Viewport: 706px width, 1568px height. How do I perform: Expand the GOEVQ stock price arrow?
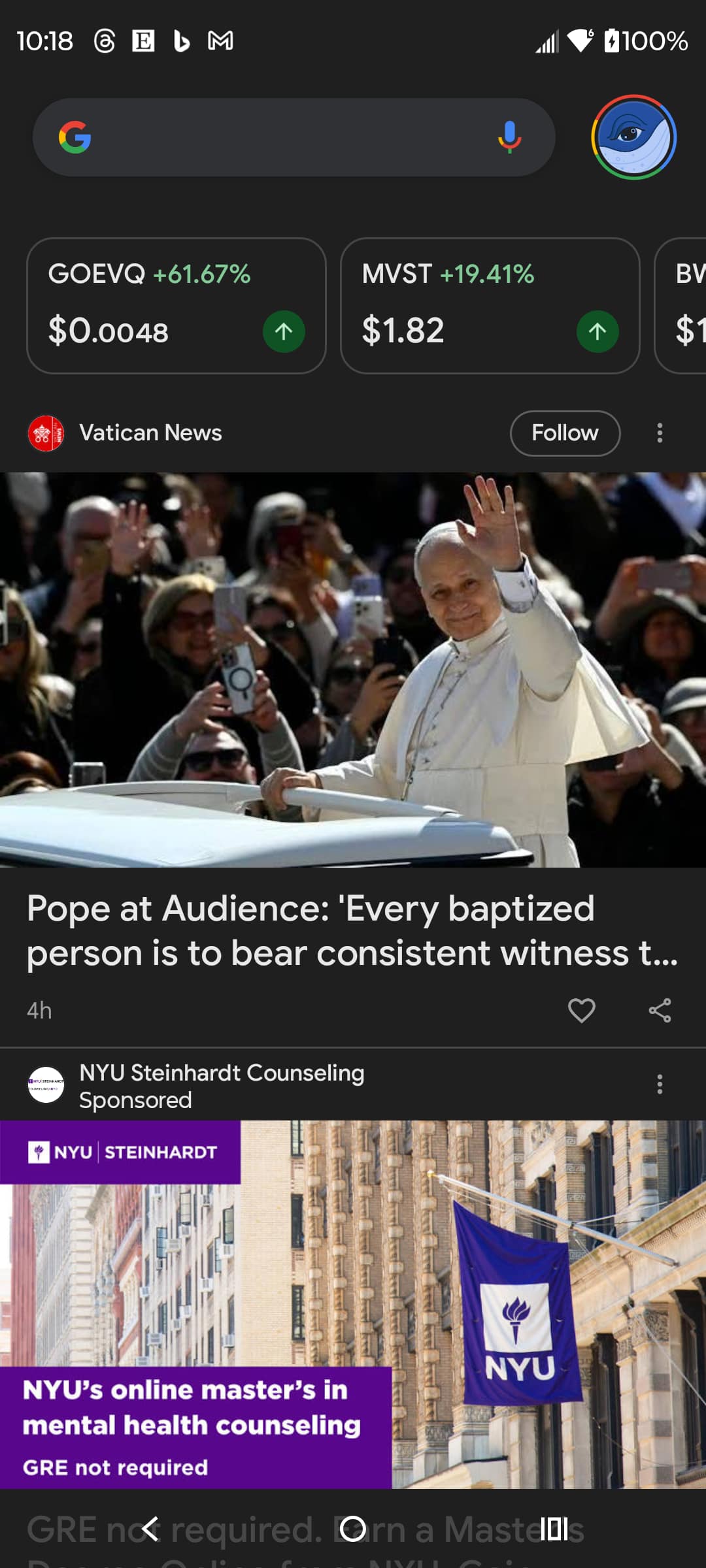point(285,331)
